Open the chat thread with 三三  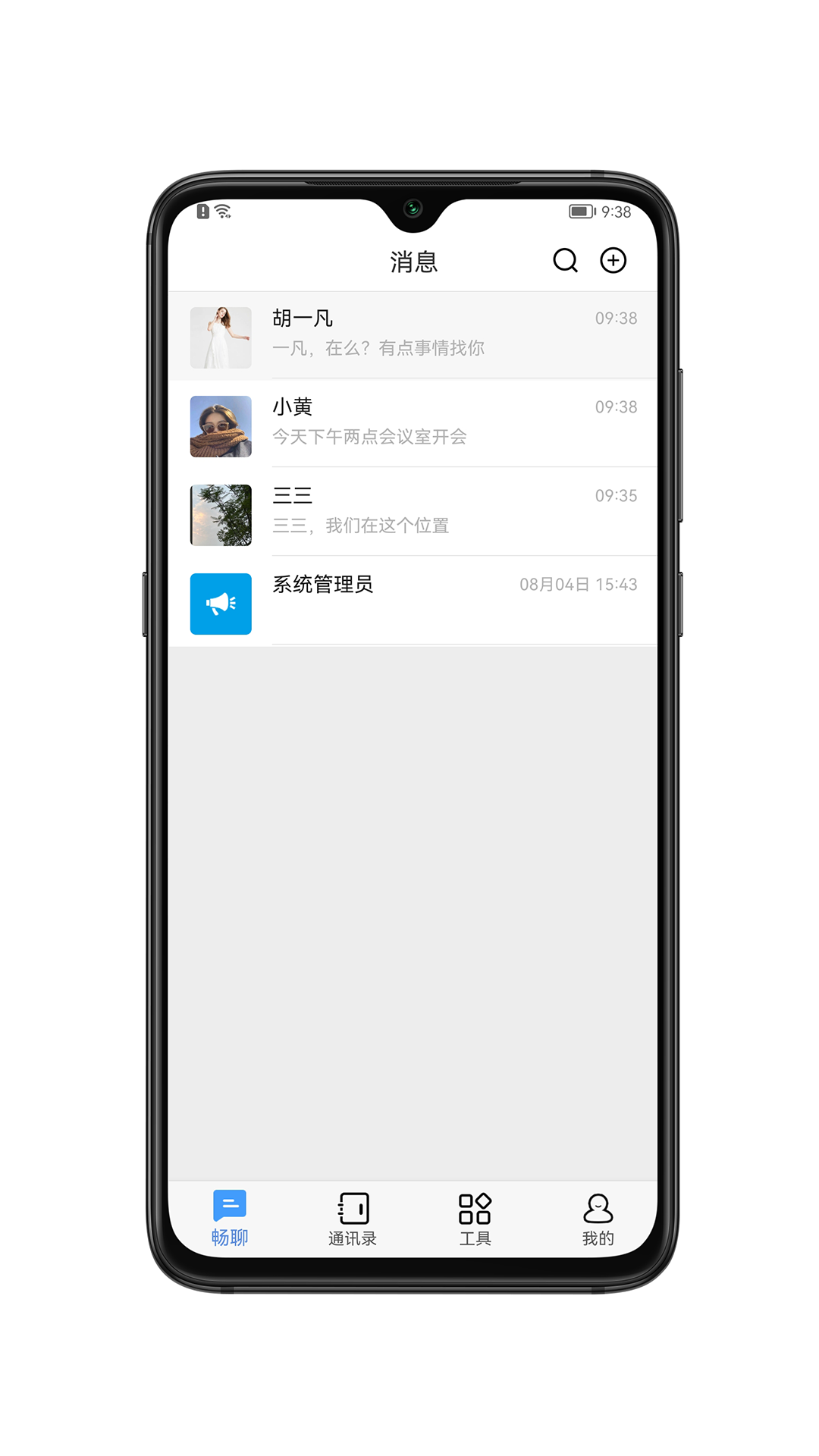(x=413, y=513)
